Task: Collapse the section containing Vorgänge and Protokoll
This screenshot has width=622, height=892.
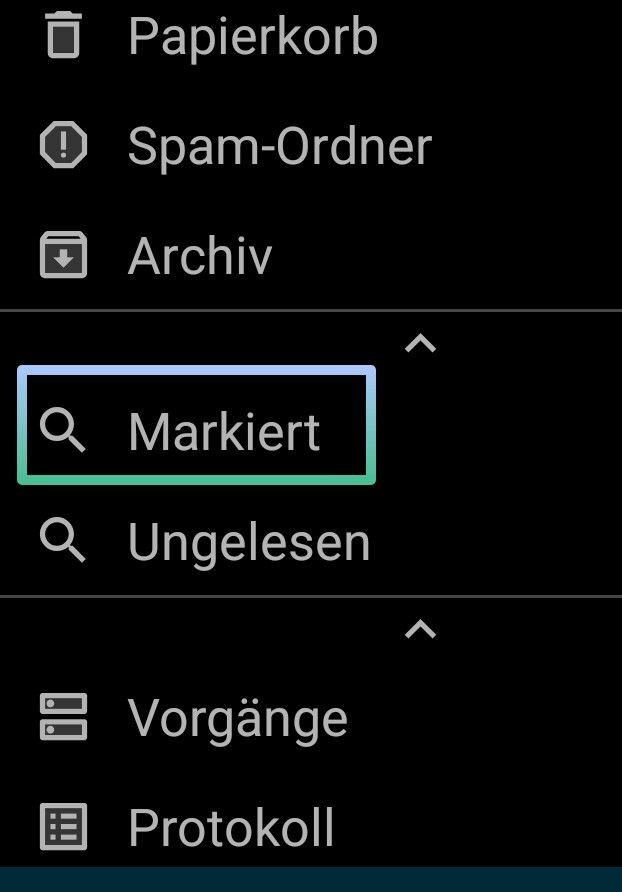Action: pyautogui.click(x=420, y=630)
